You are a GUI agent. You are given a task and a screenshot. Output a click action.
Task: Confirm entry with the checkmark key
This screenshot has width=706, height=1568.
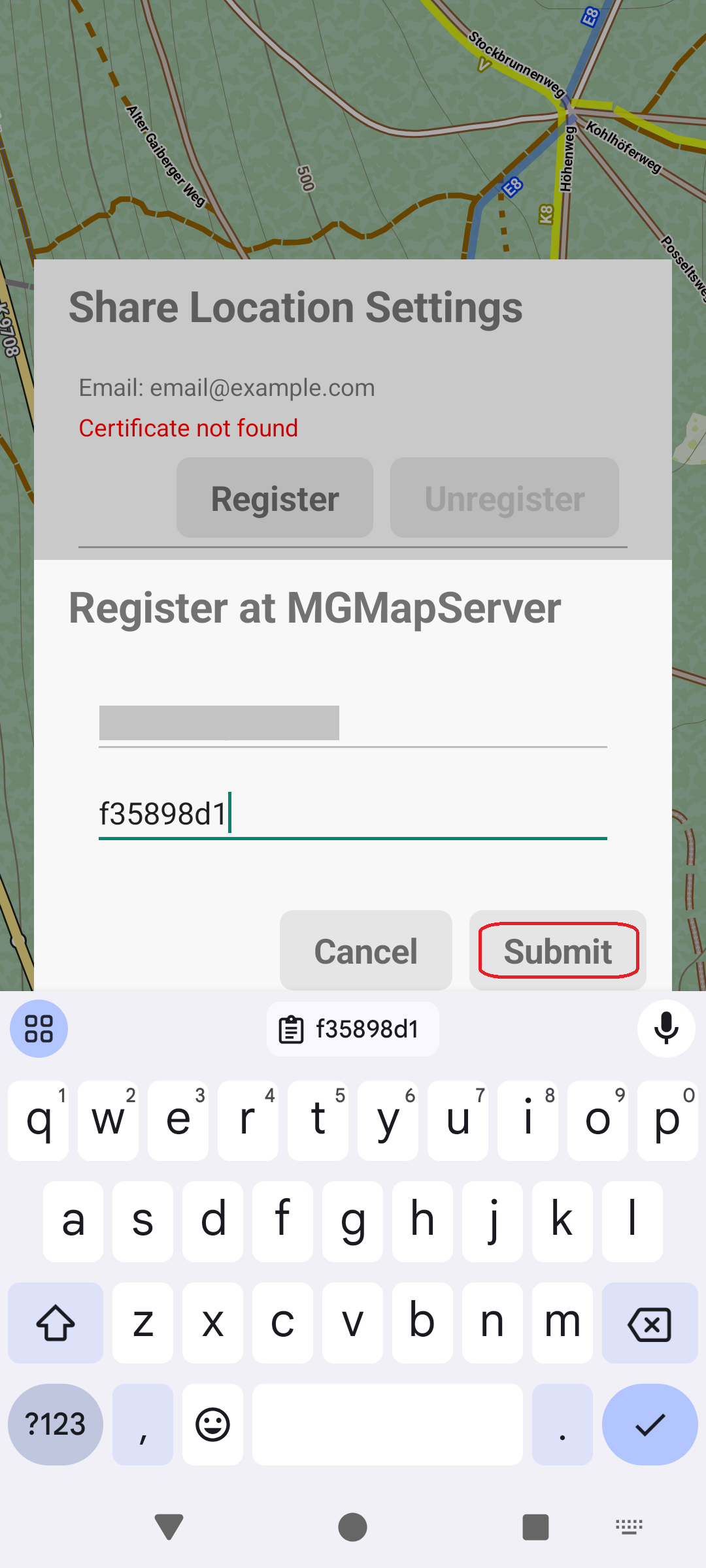click(x=649, y=1424)
